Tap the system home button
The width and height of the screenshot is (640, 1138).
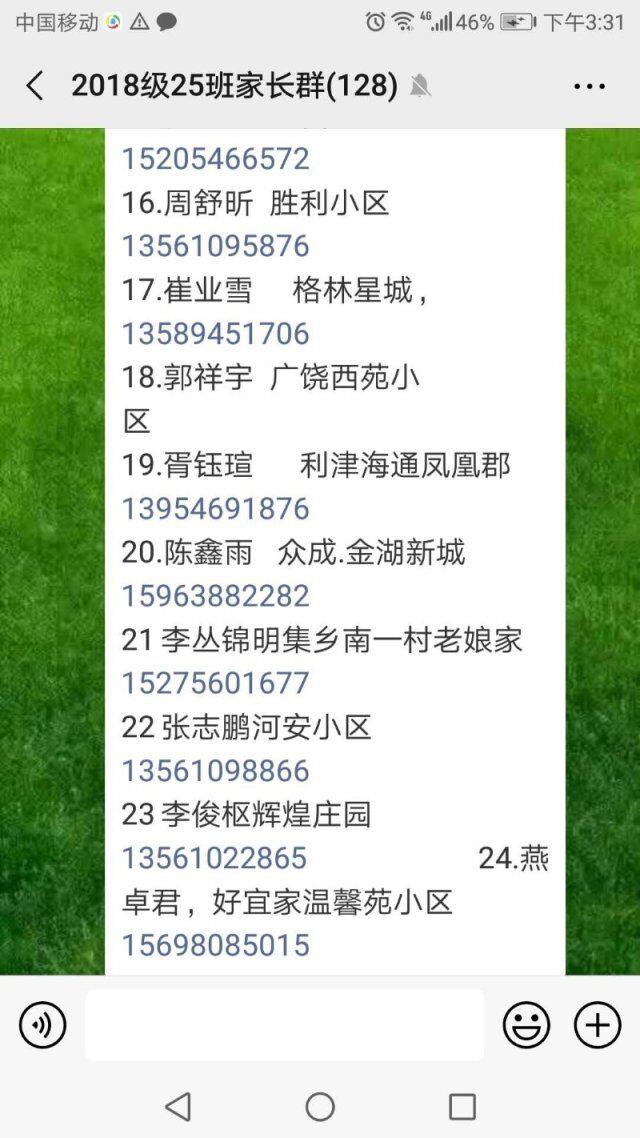[320, 1107]
